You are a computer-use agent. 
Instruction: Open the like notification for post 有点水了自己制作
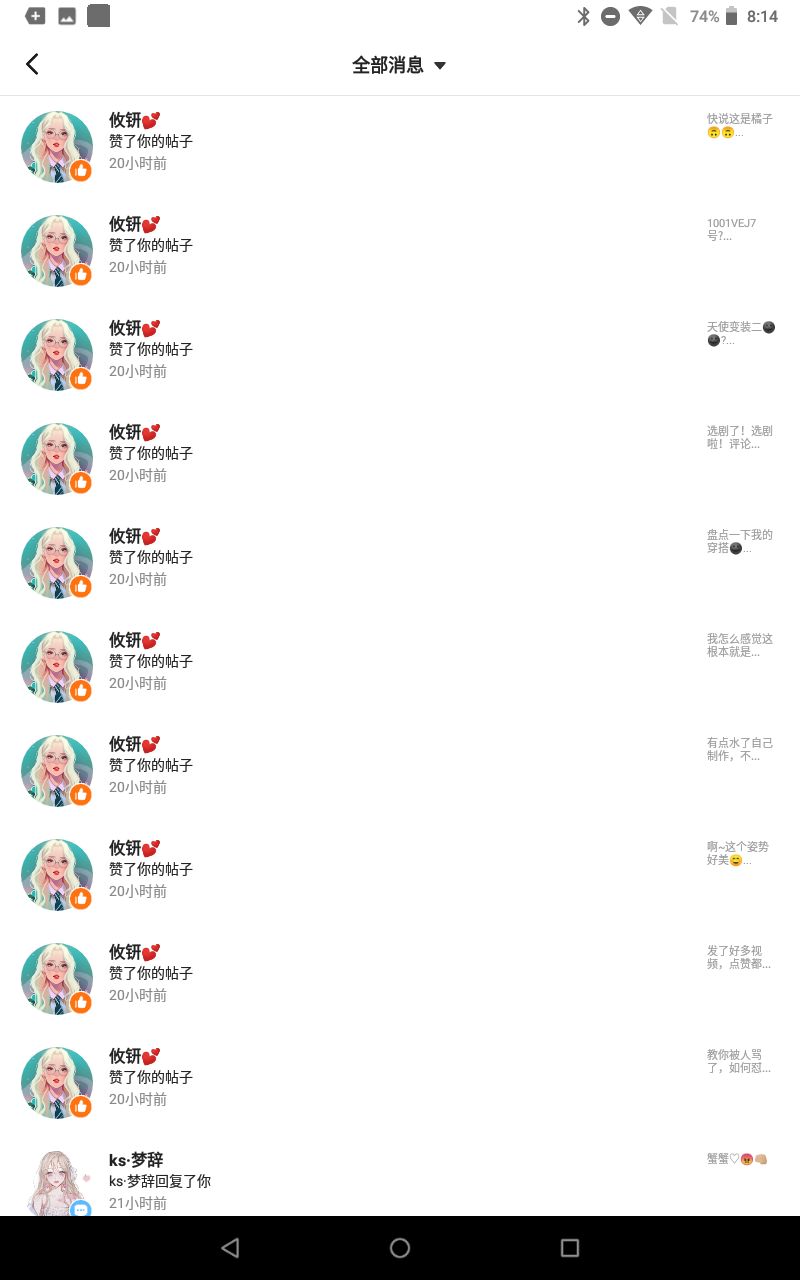(x=400, y=772)
